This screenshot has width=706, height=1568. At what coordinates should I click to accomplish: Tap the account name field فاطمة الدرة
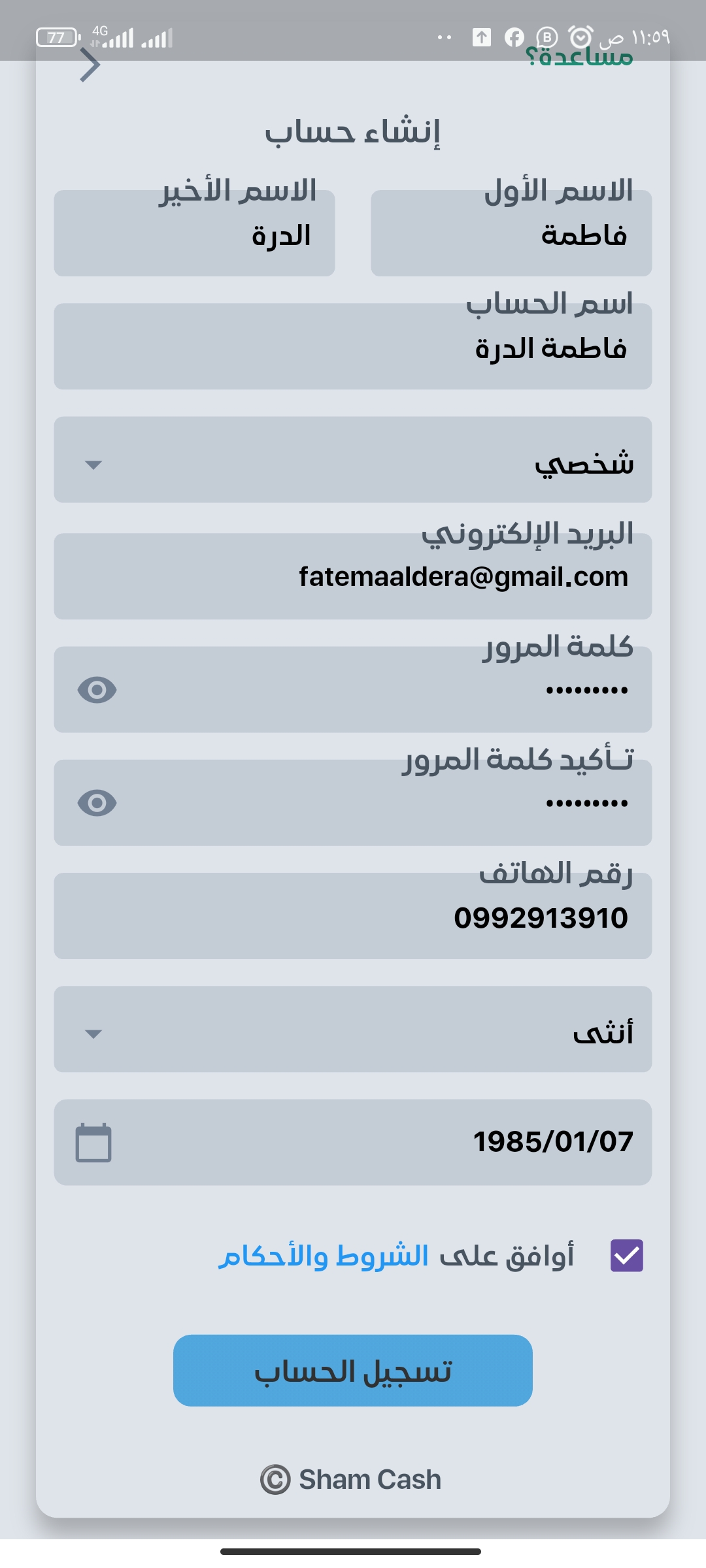pyautogui.click(x=353, y=346)
